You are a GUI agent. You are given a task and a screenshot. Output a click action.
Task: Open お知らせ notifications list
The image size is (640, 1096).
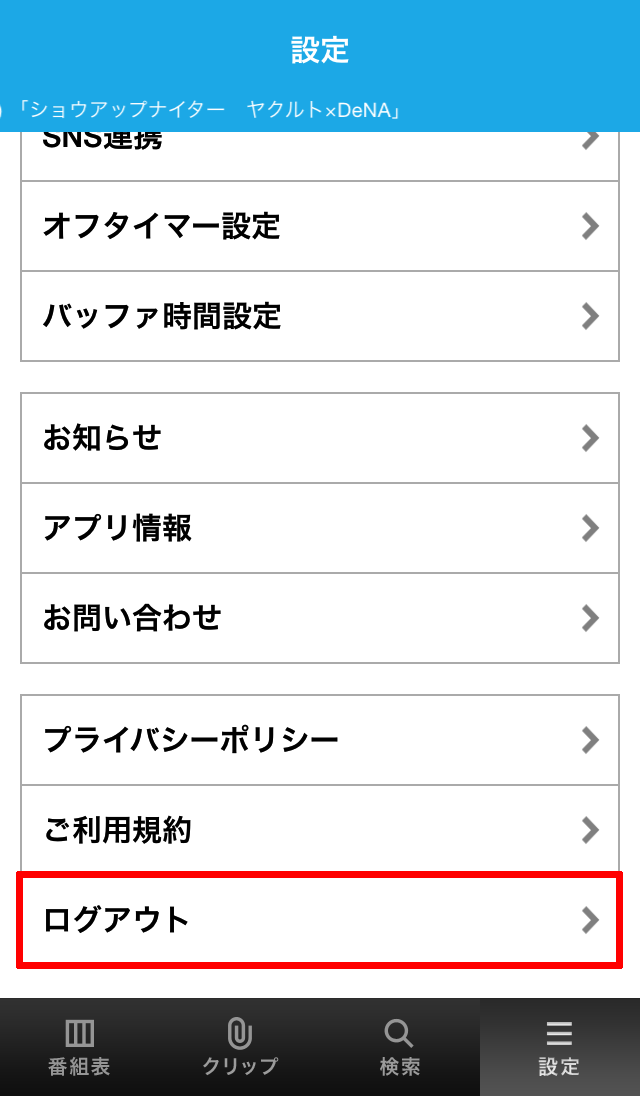click(x=320, y=438)
